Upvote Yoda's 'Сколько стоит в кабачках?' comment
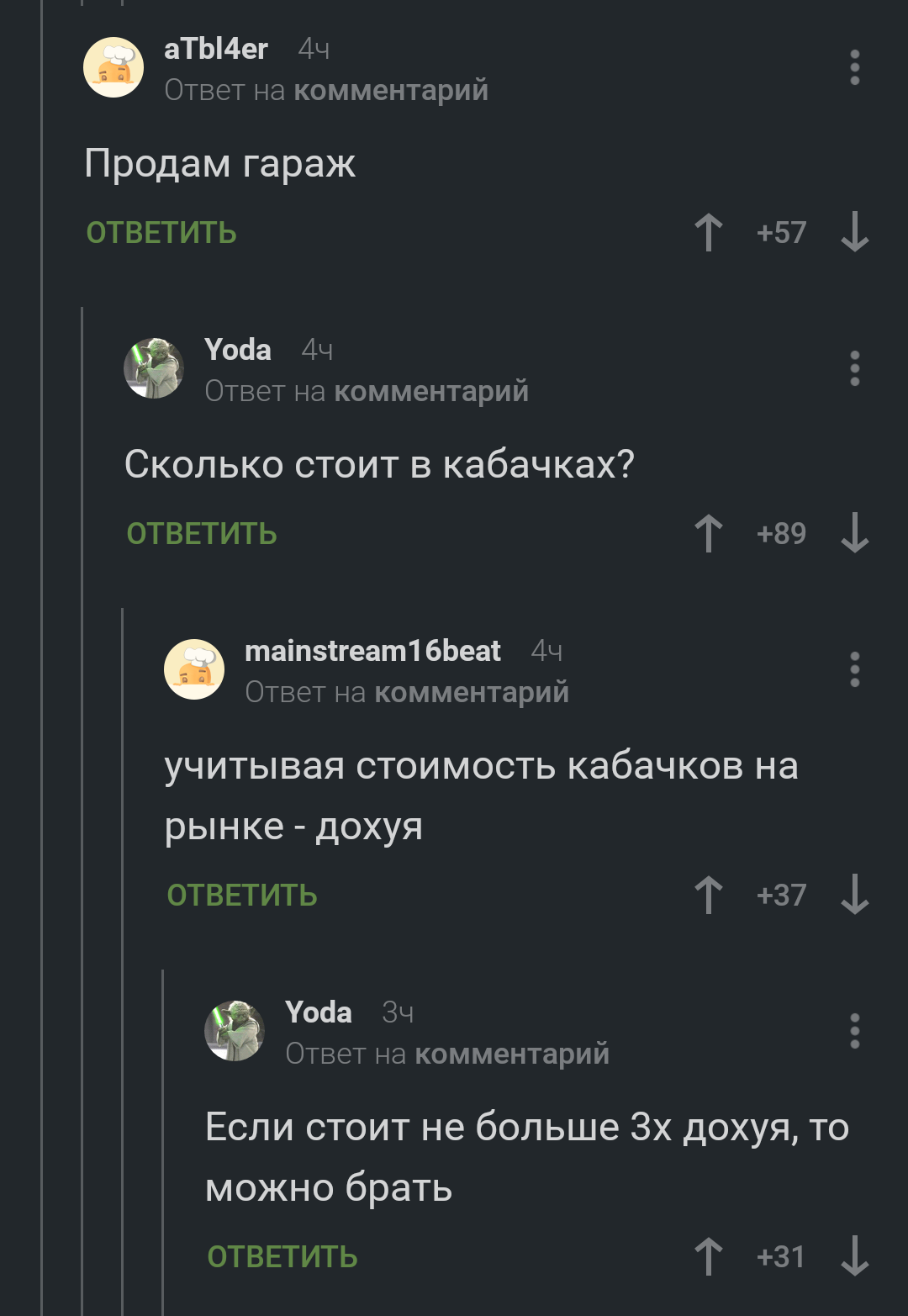Screen dimensions: 908x1316 709,534
